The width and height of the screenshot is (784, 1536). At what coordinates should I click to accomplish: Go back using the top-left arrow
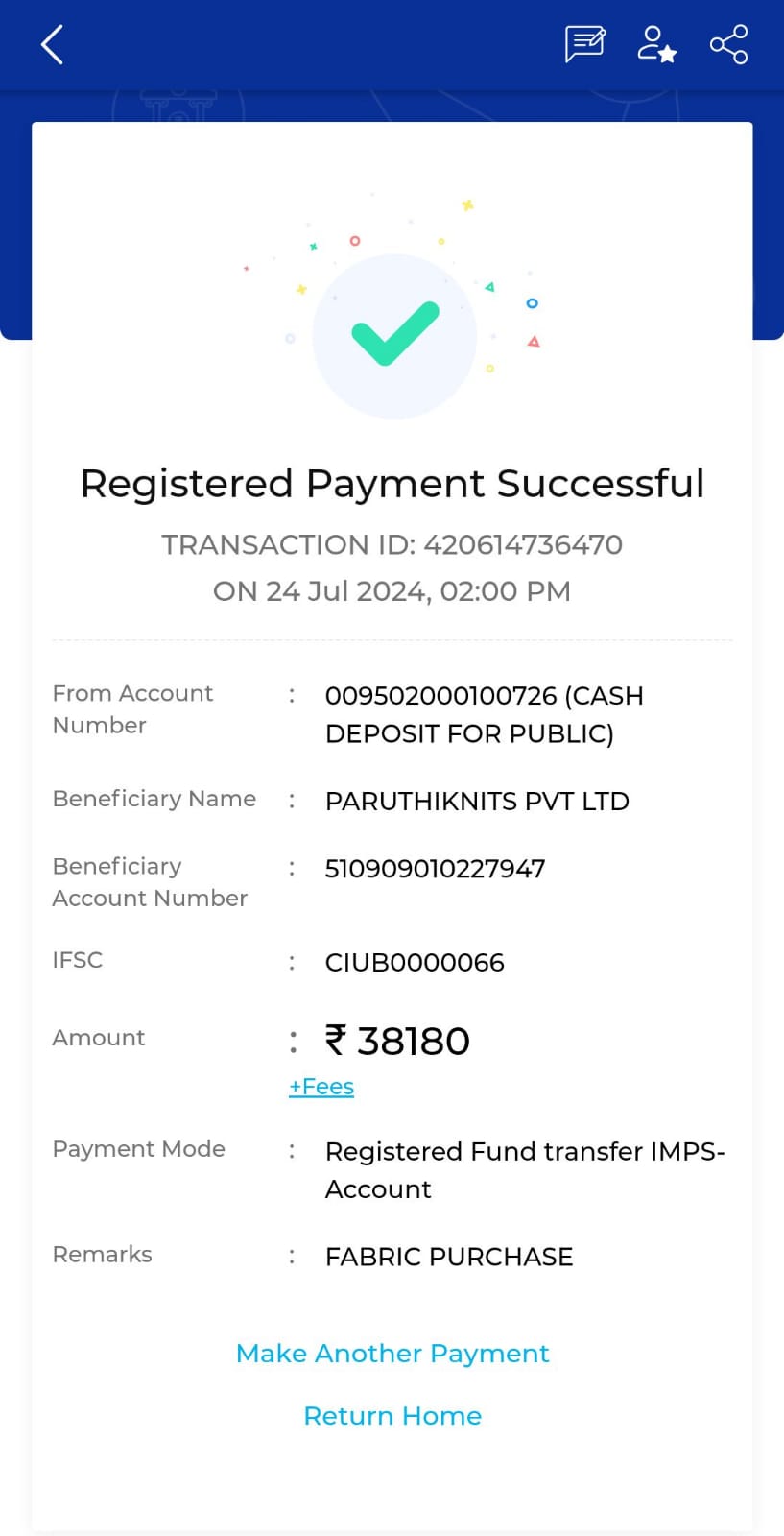click(x=52, y=45)
